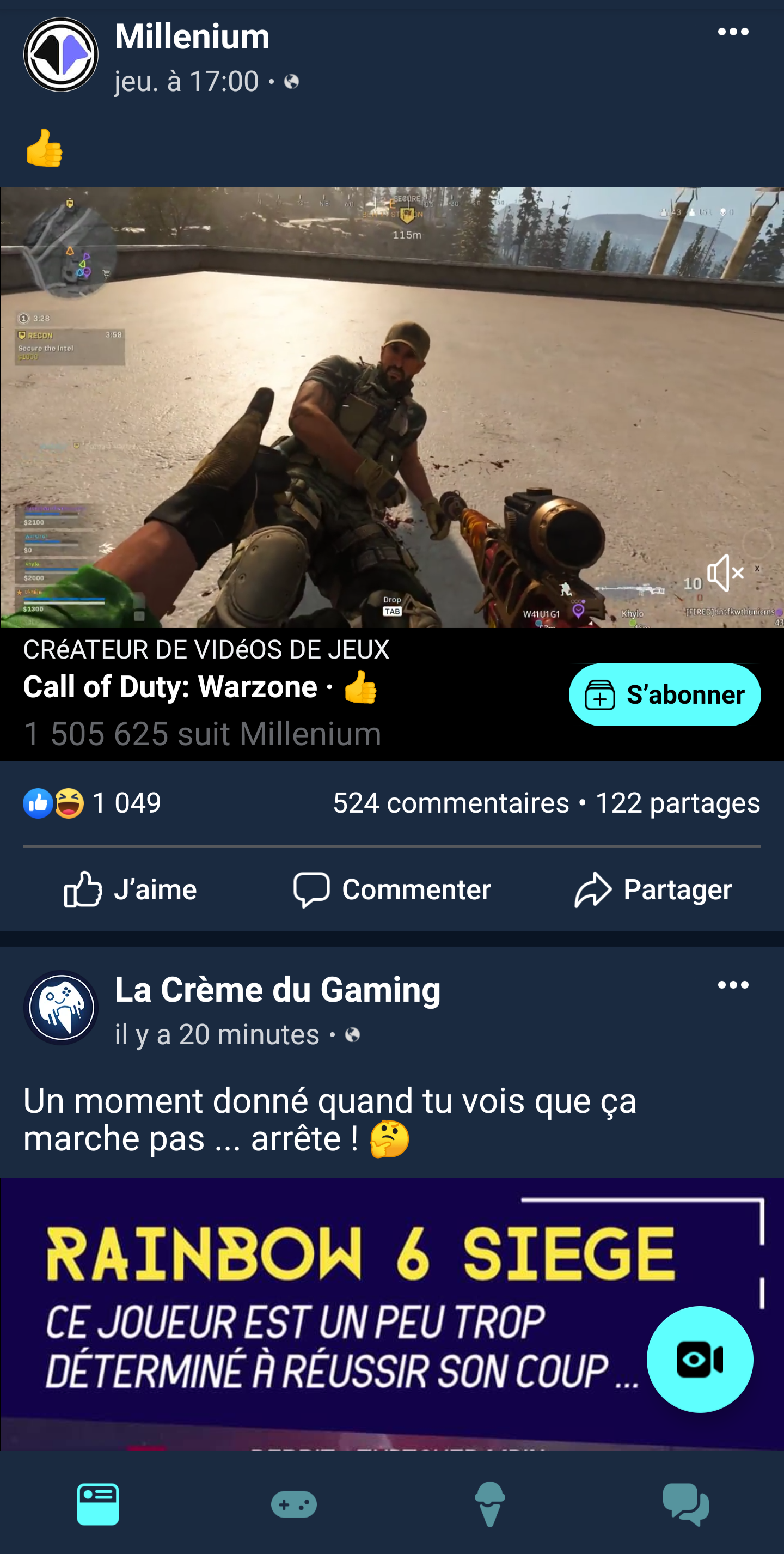Open Millenium's profile picture

click(x=61, y=55)
